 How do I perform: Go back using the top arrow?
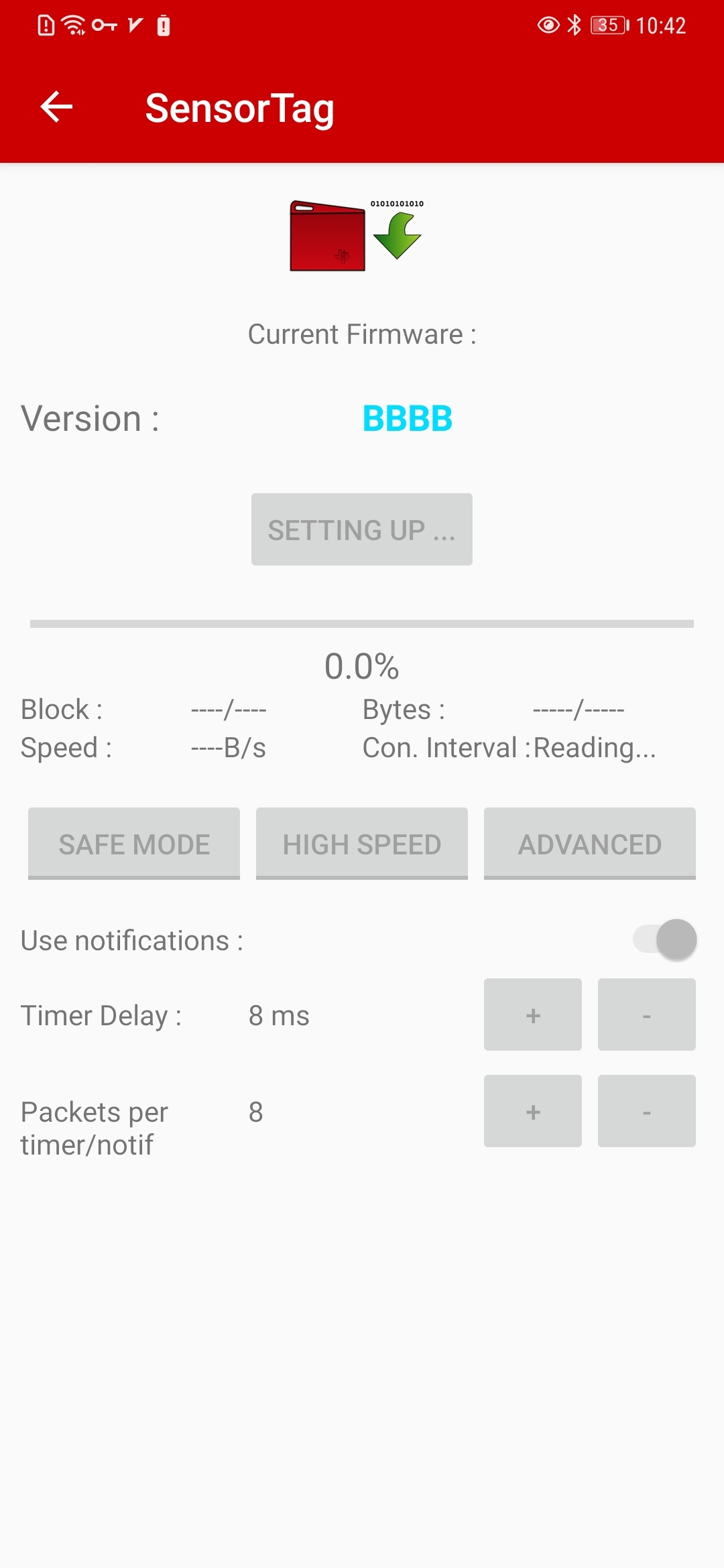click(56, 107)
